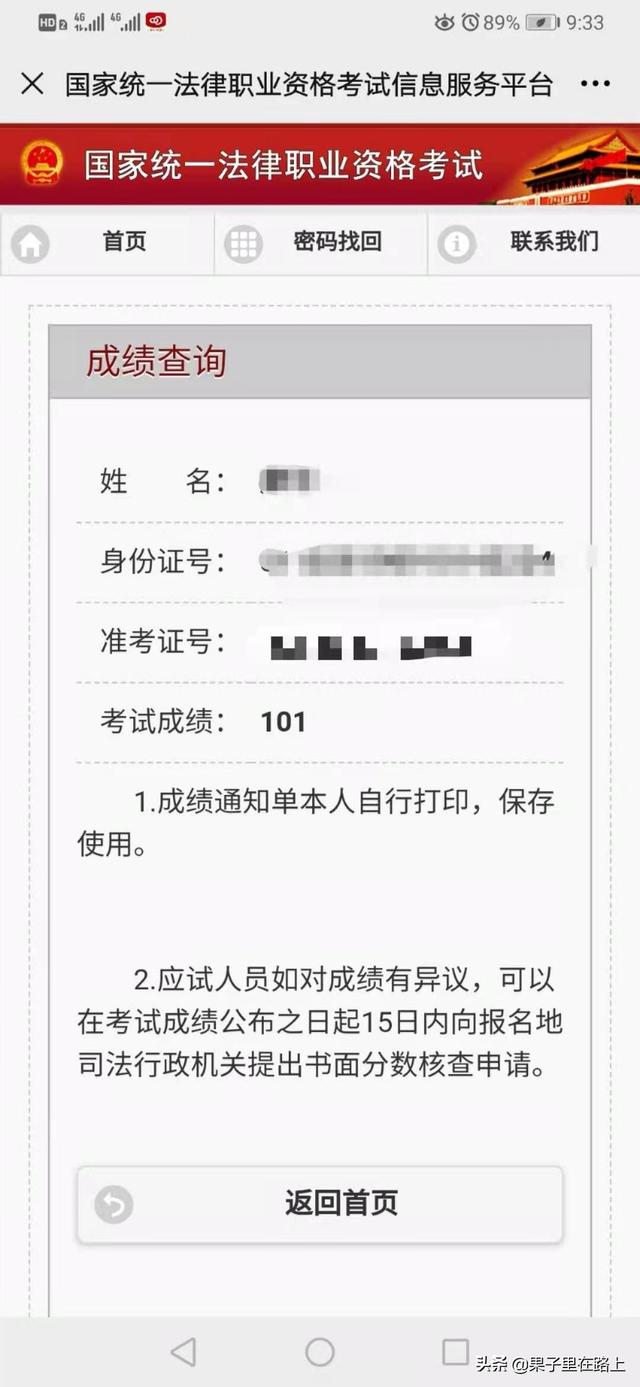Open the three-dot overflow menu
This screenshot has height=1387, width=640.
pyautogui.click(x=596, y=84)
